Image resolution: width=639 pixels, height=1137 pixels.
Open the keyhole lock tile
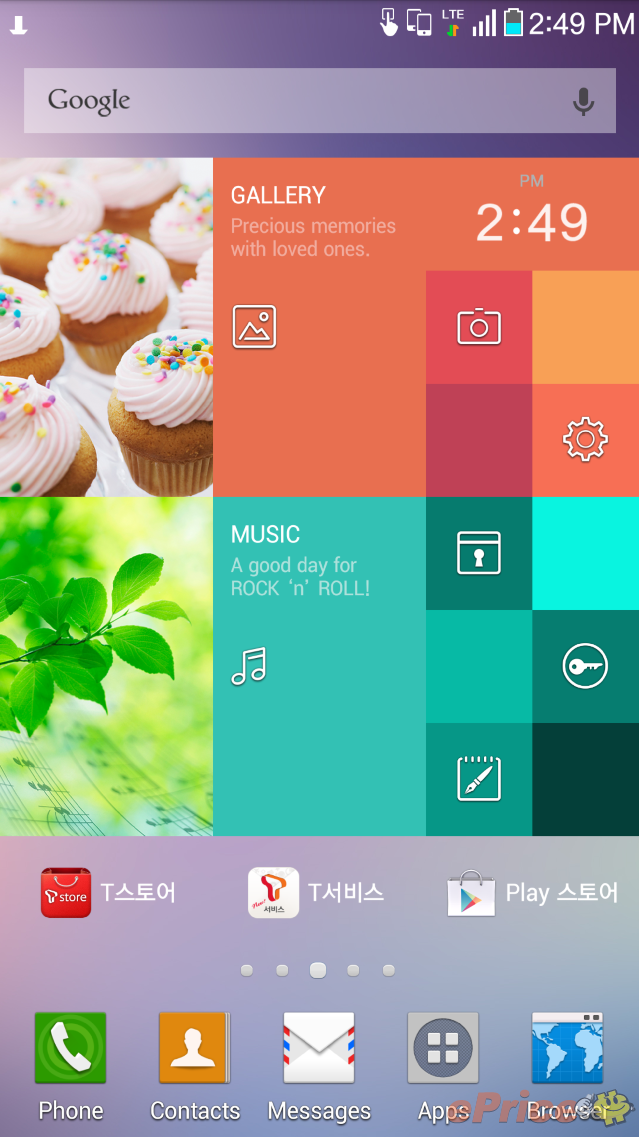coord(479,553)
